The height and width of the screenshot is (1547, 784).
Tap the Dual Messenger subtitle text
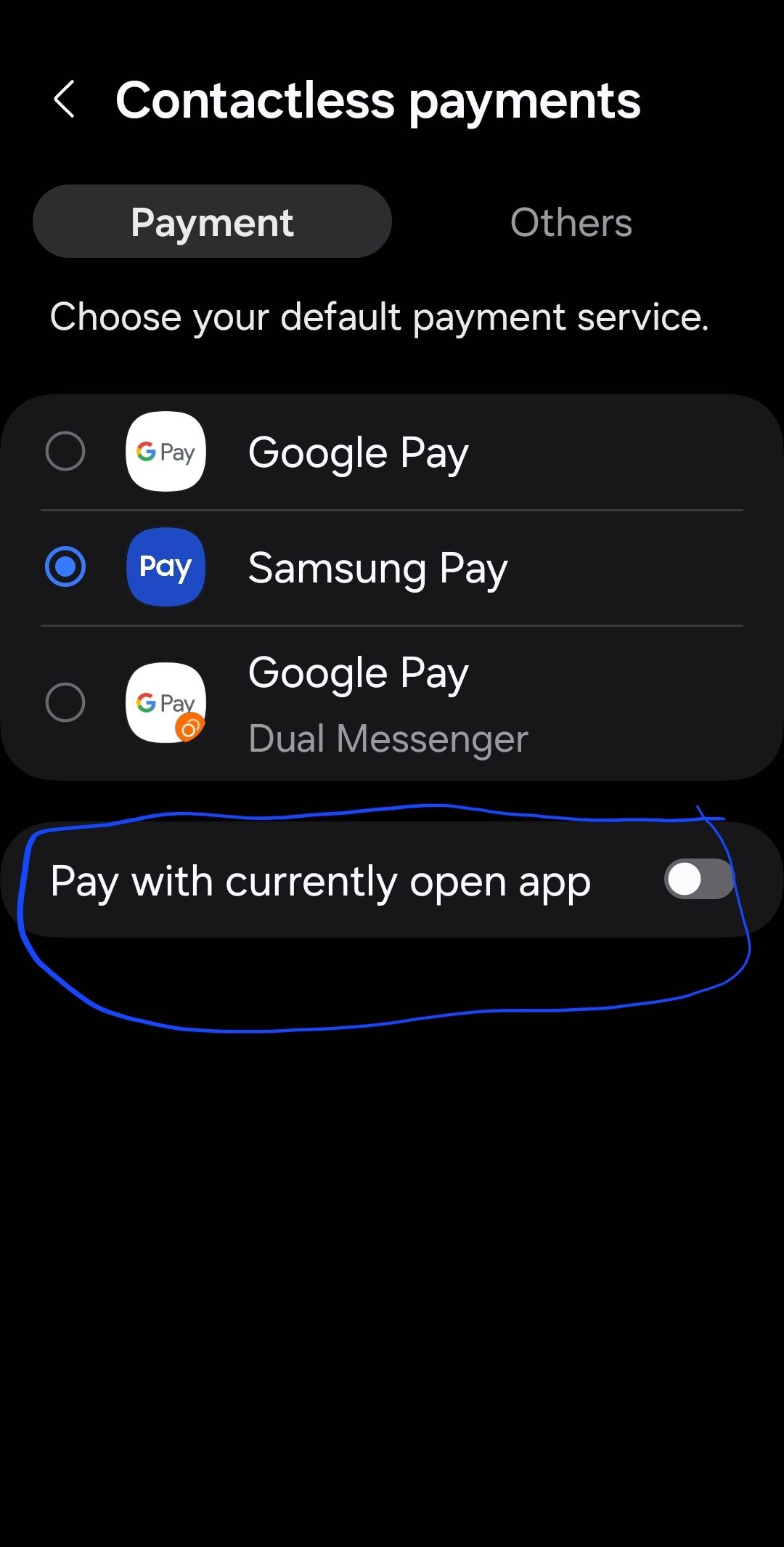coord(387,737)
